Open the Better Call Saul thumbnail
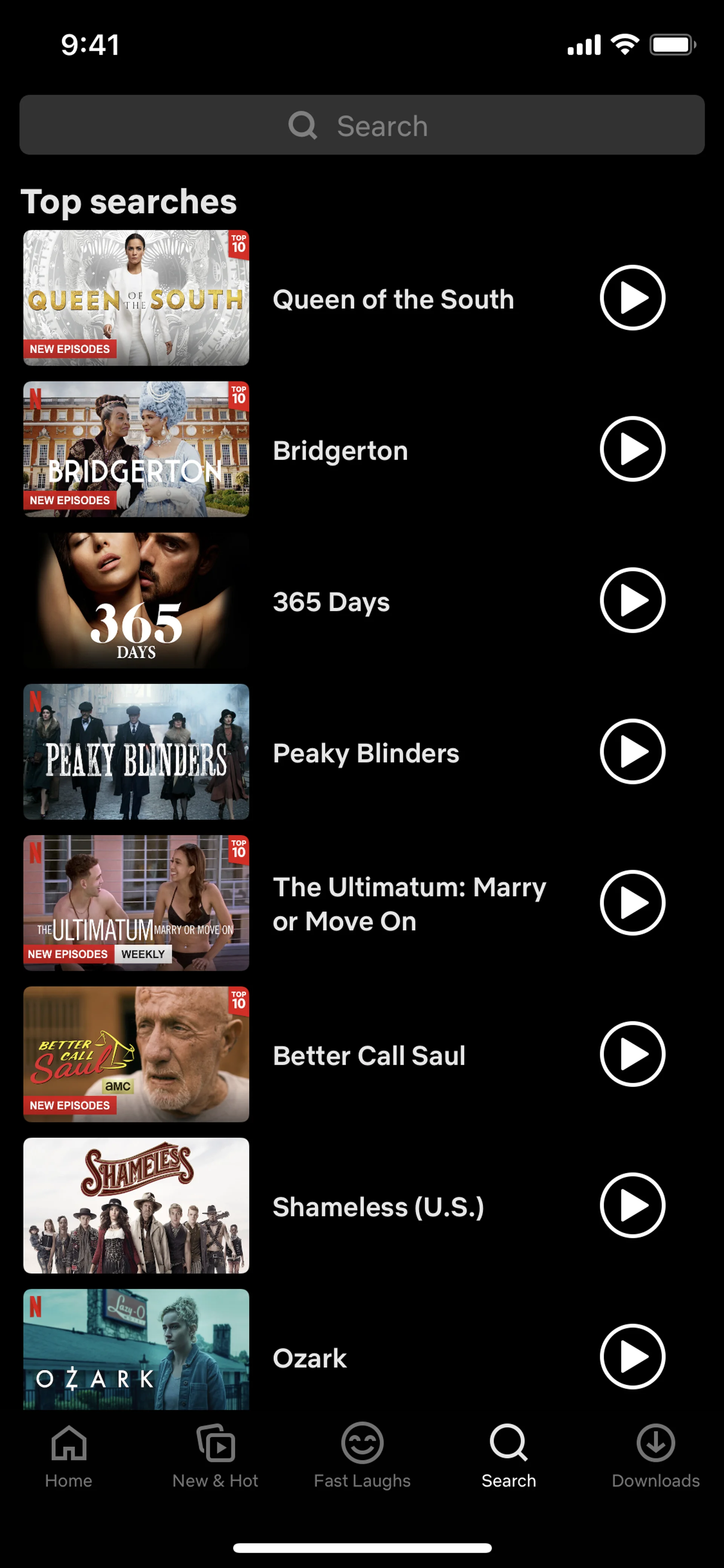This screenshot has width=724, height=1568. [x=136, y=1054]
